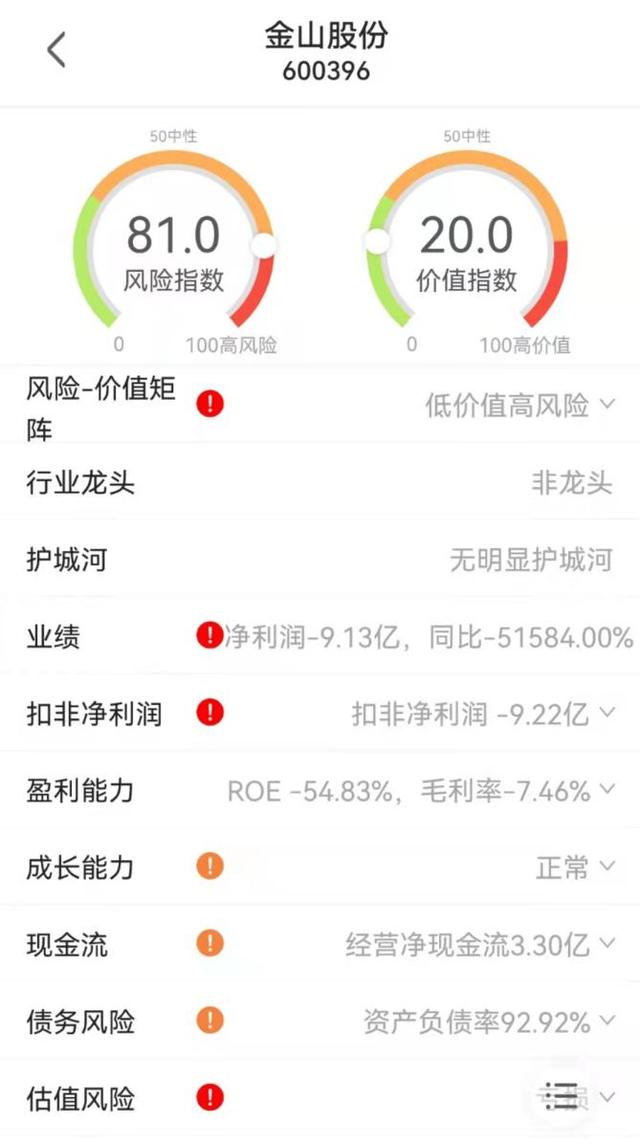Expand the 盈利能力 ROE row
Screen dimensions: 640x1145
tap(606, 791)
